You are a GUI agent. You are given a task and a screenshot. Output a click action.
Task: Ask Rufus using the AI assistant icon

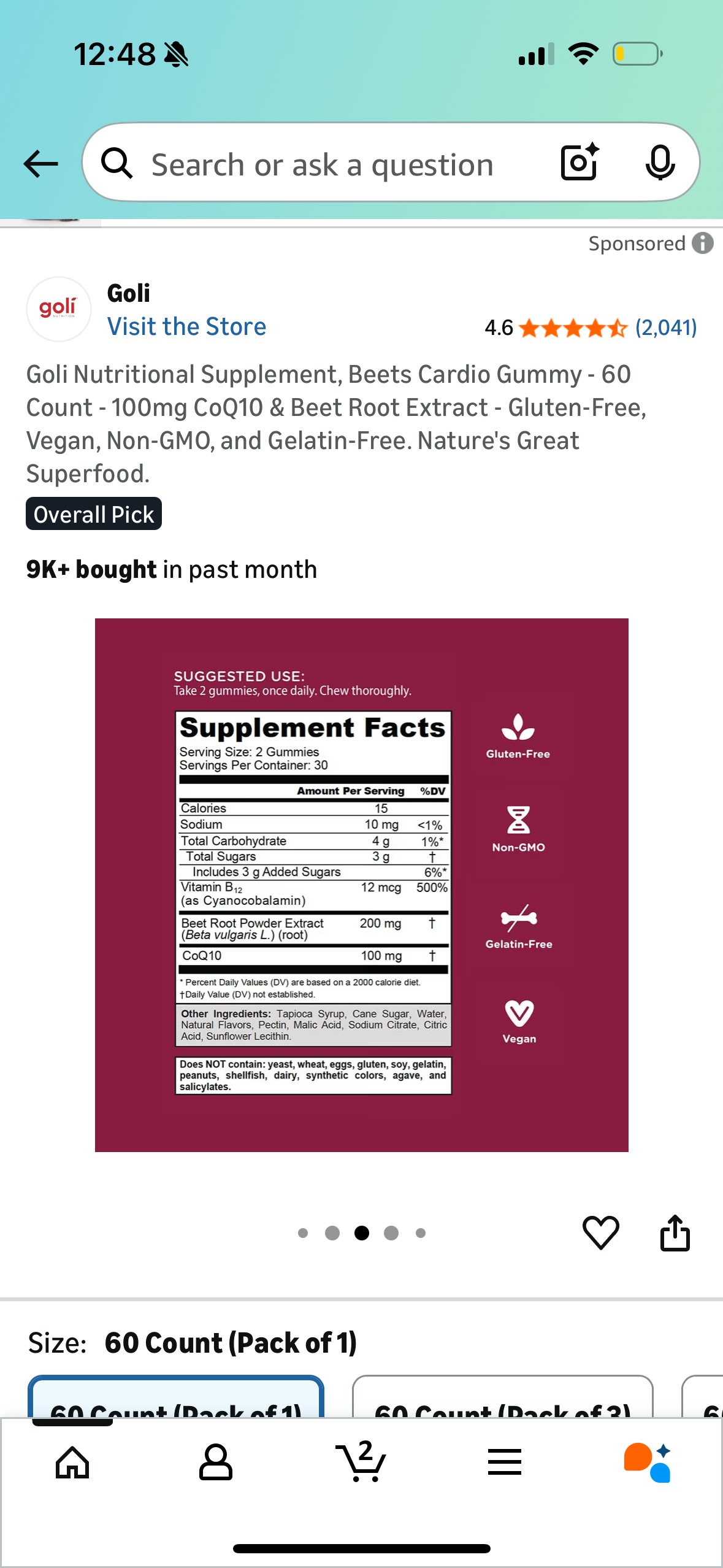(x=646, y=1462)
